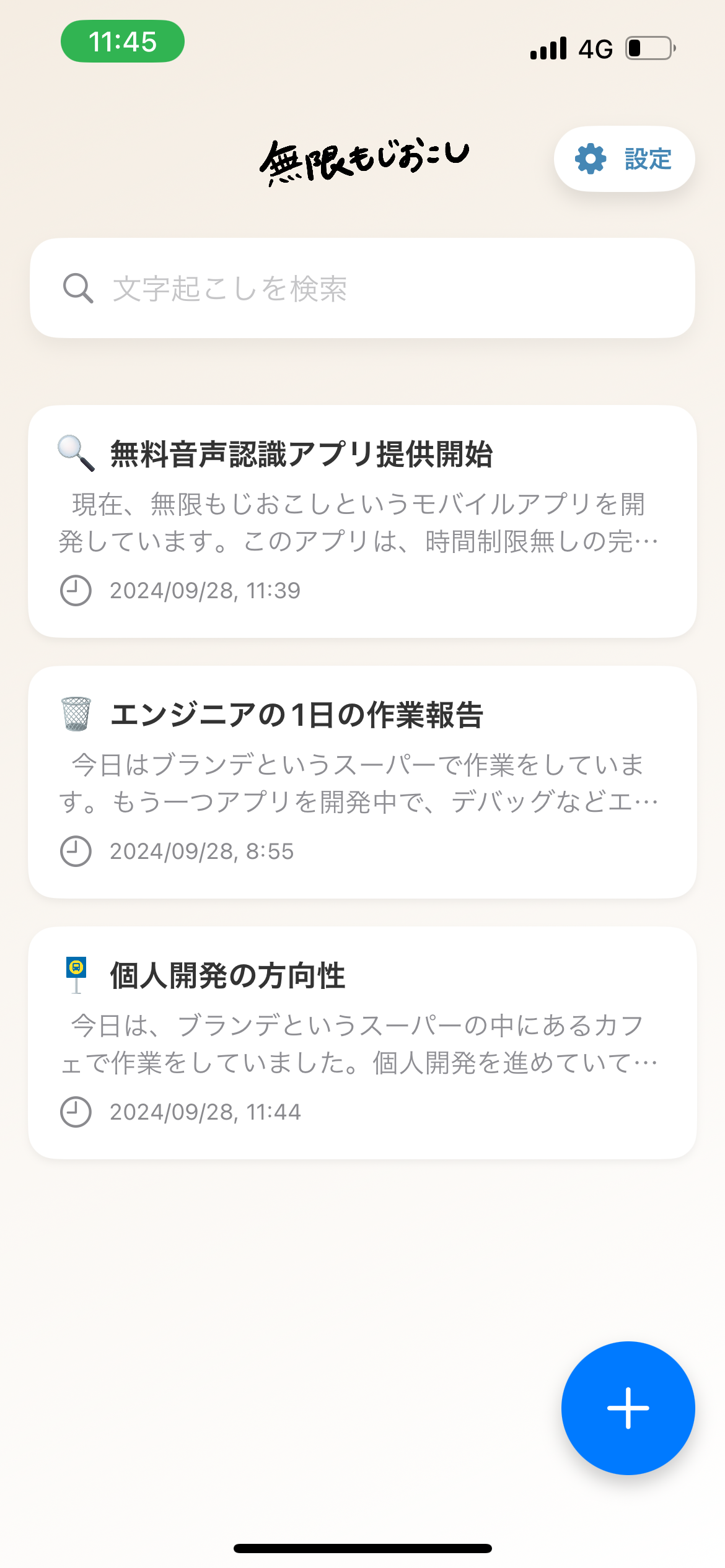The image size is (725, 1568).
Task: Tap the 11:45 time indicator in status bar
Action: click(122, 41)
